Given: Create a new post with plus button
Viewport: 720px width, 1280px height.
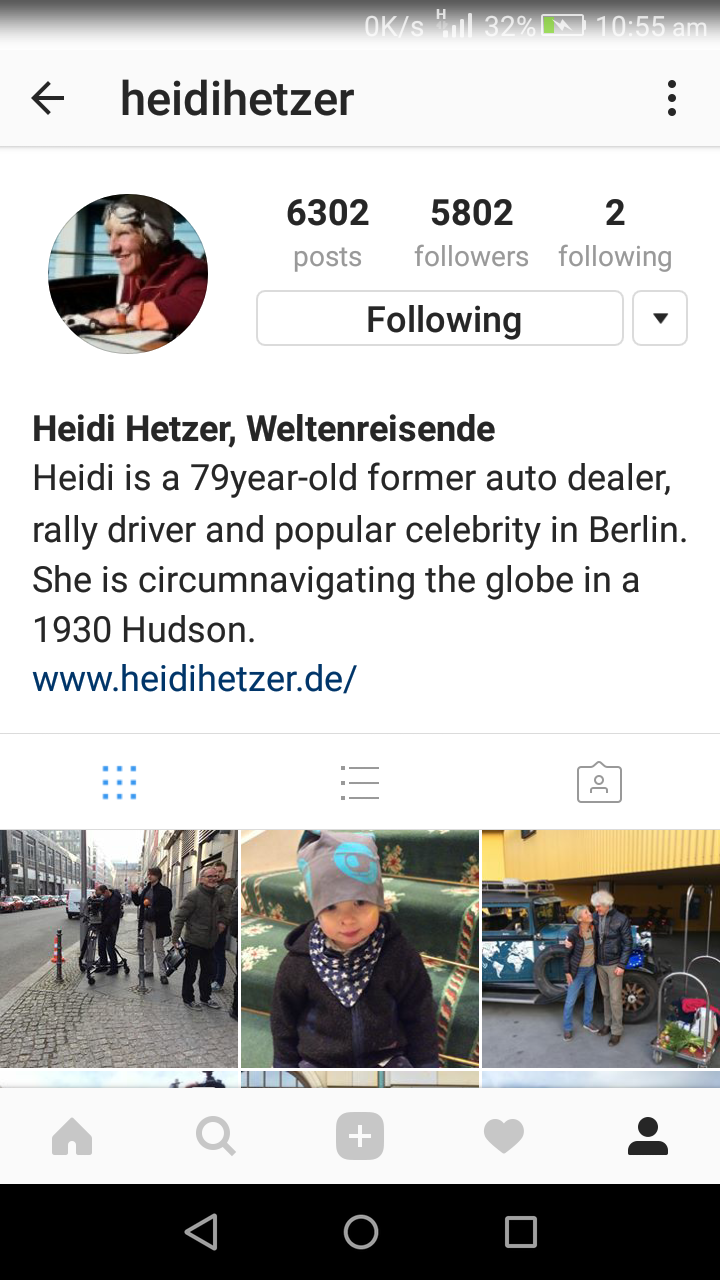Looking at the screenshot, I should (360, 1137).
